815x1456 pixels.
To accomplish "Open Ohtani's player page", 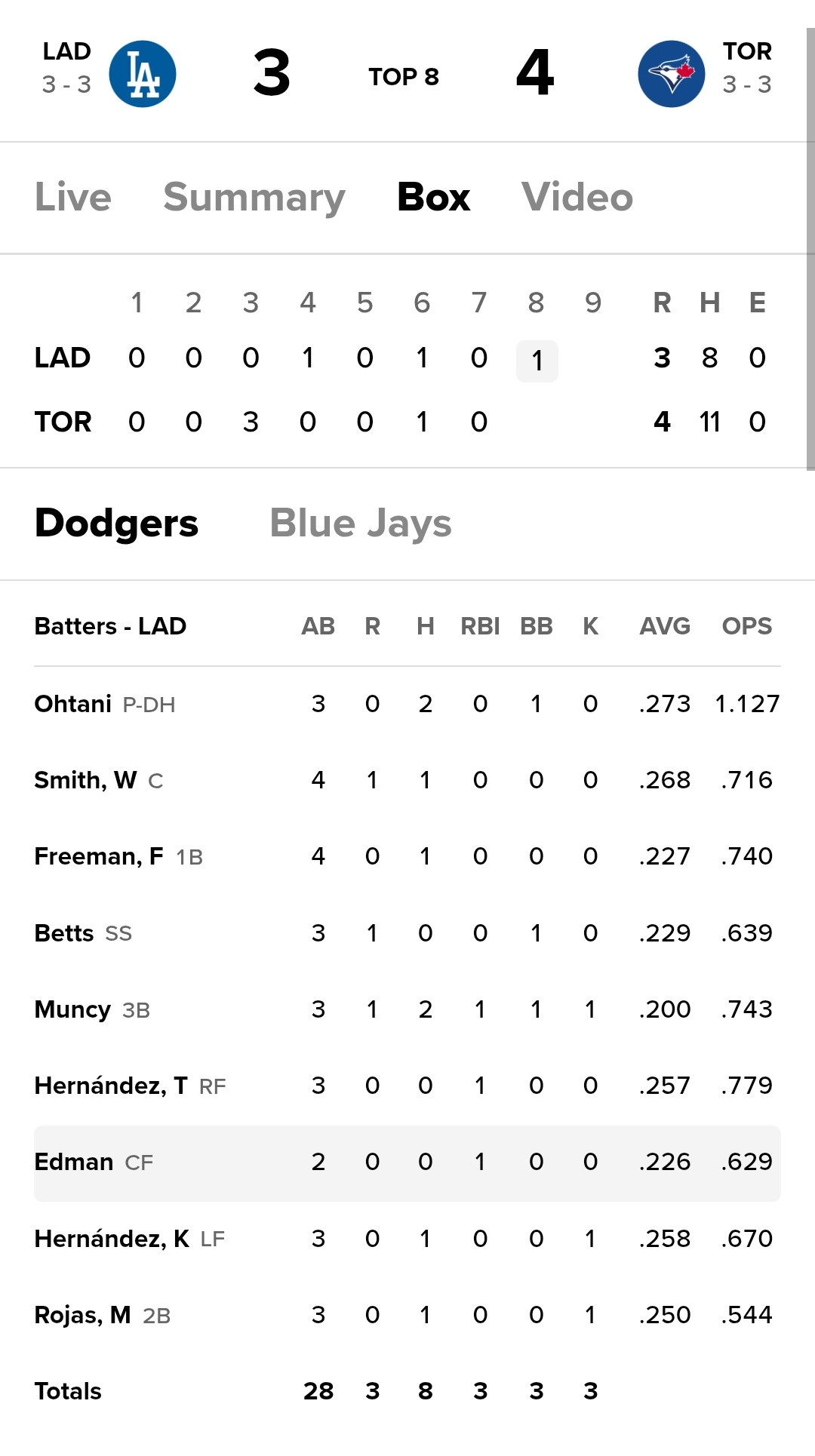I will click(x=73, y=704).
